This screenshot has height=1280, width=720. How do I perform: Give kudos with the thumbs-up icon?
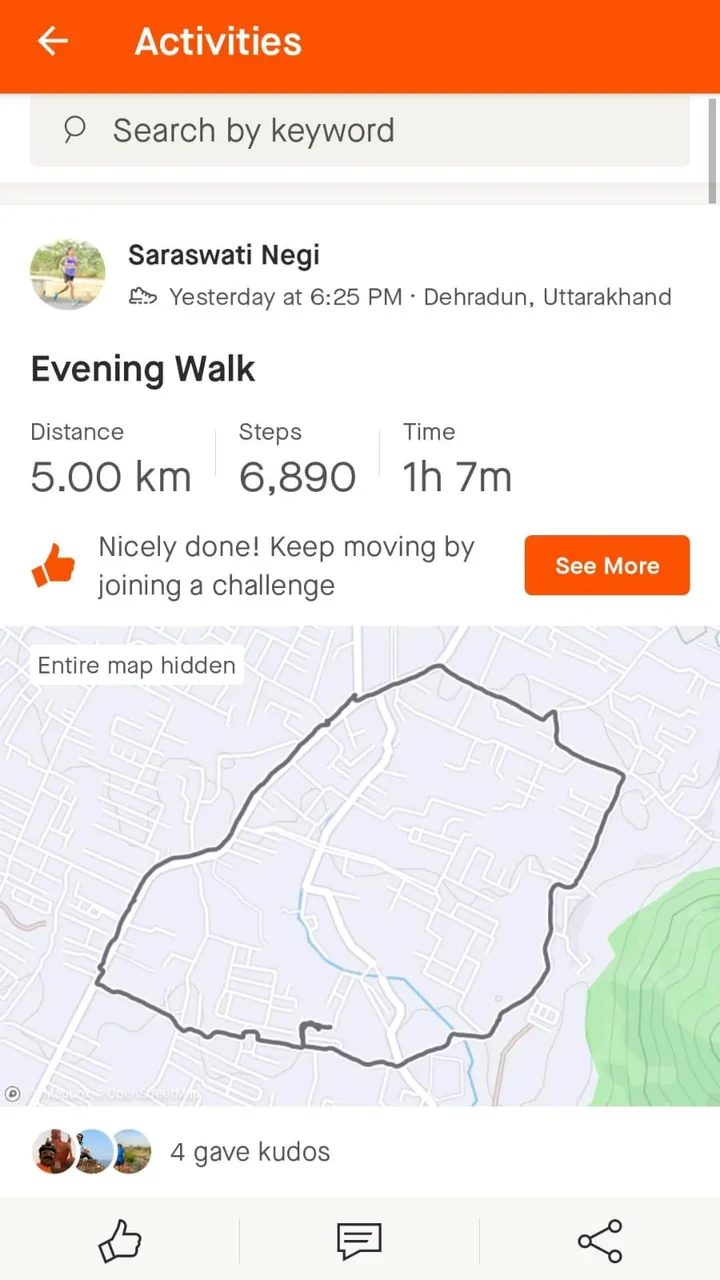(120, 1241)
